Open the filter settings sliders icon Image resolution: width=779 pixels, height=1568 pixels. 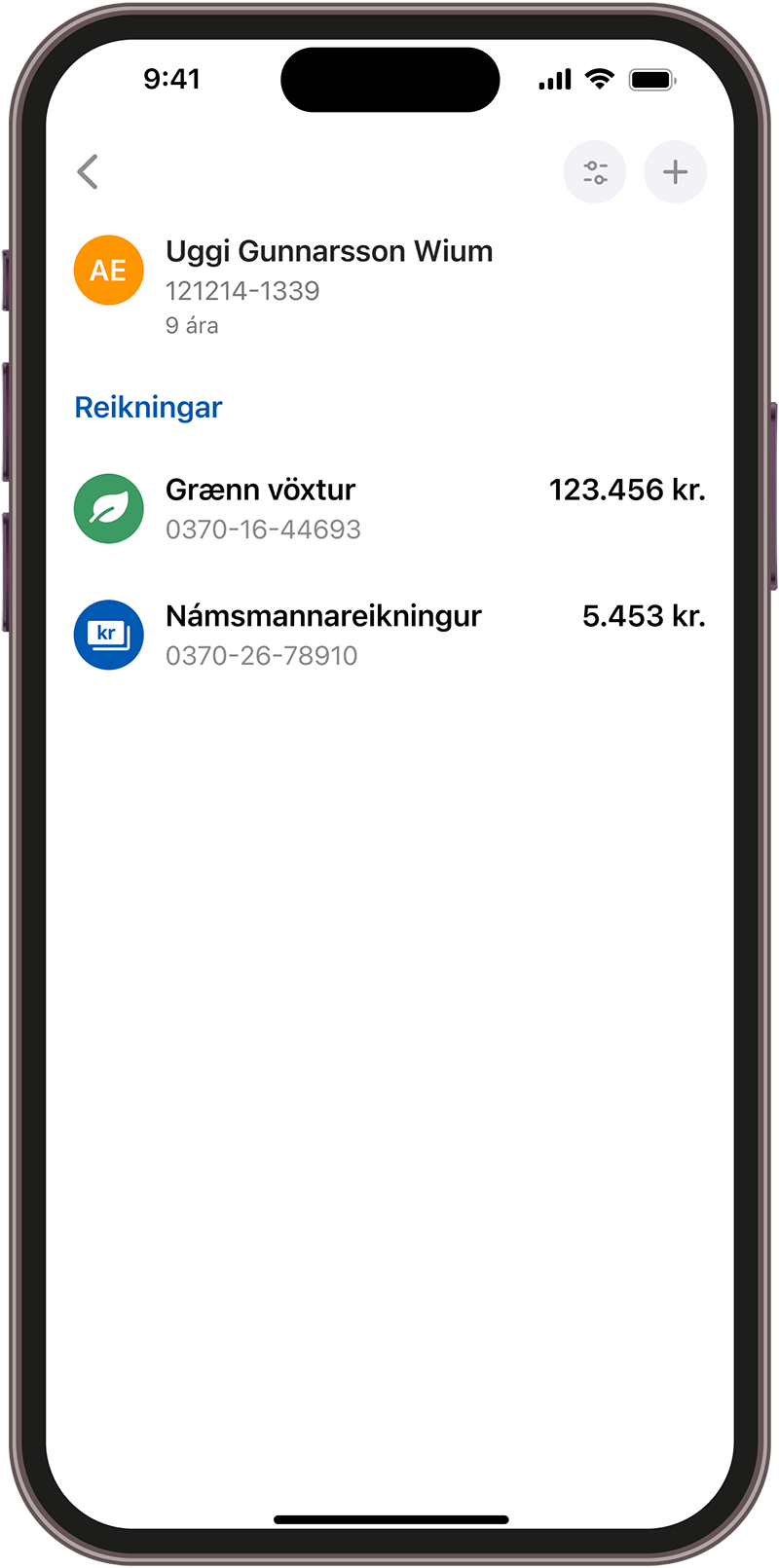595,172
